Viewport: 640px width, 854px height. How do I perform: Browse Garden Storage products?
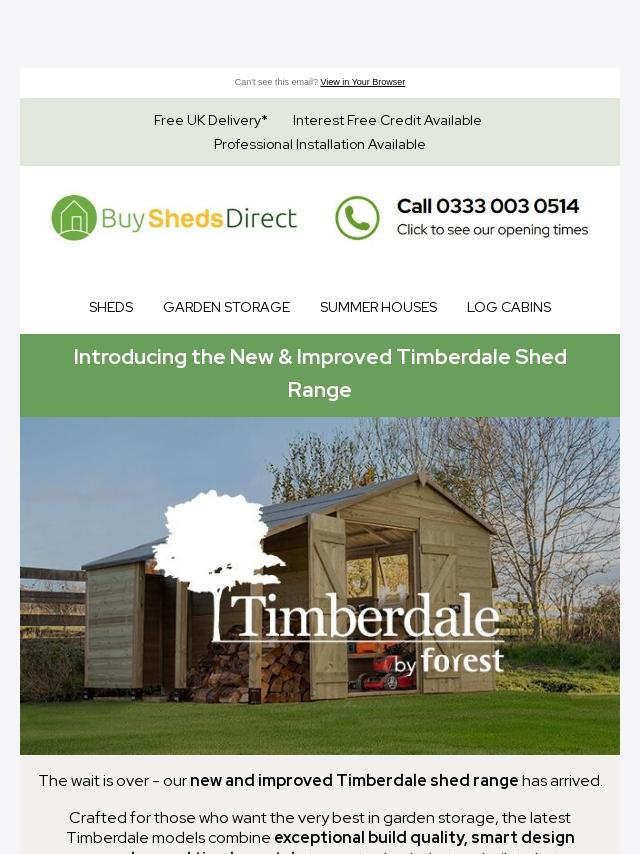[x=226, y=307]
